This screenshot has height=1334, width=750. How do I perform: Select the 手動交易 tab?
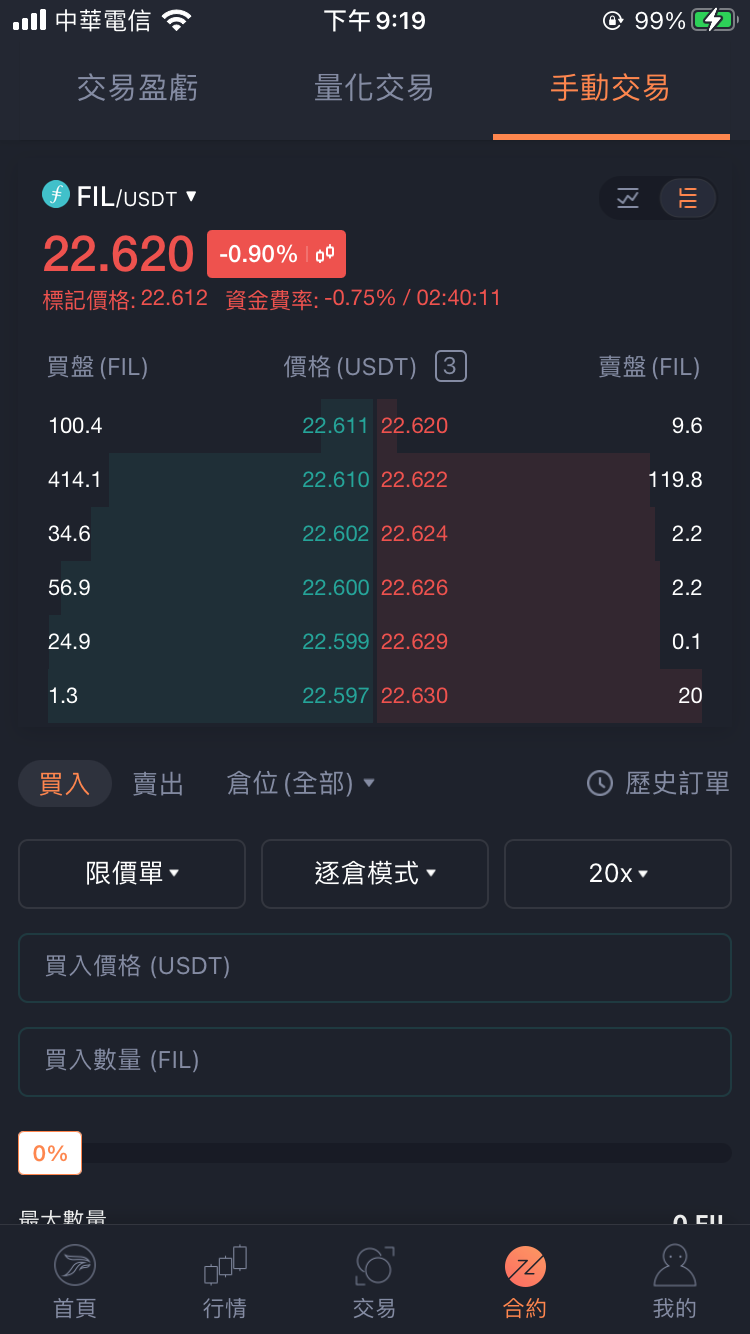click(610, 88)
